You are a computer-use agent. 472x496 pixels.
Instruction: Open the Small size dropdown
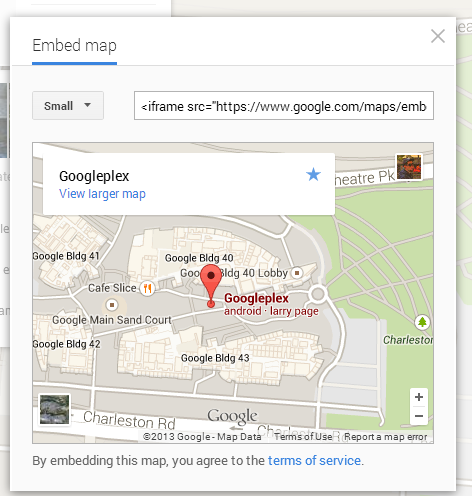pyautogui.click(x=68, y=106)
